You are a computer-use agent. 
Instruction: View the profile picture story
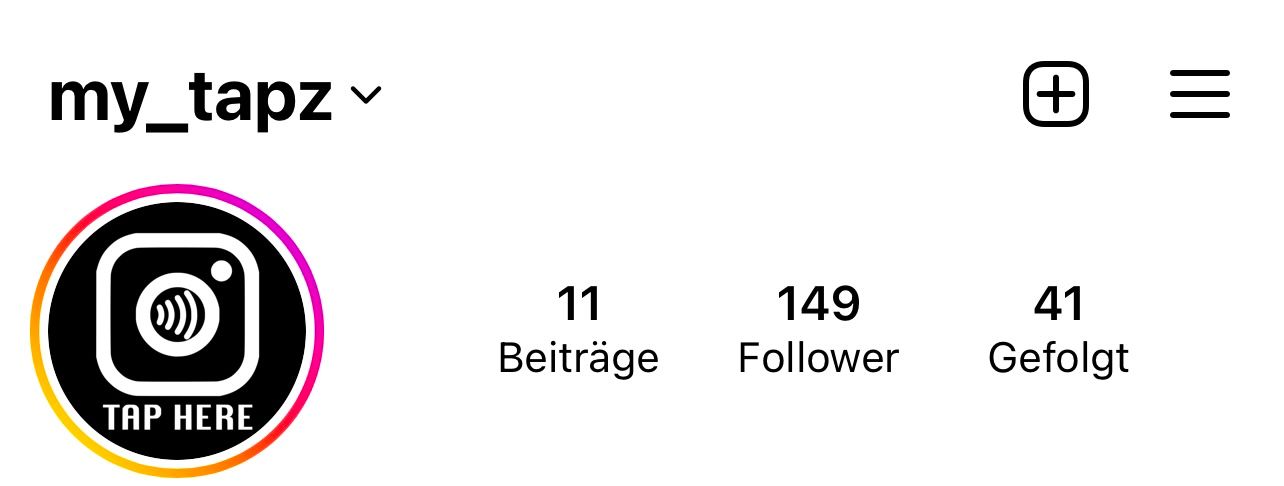coord(177,331)
